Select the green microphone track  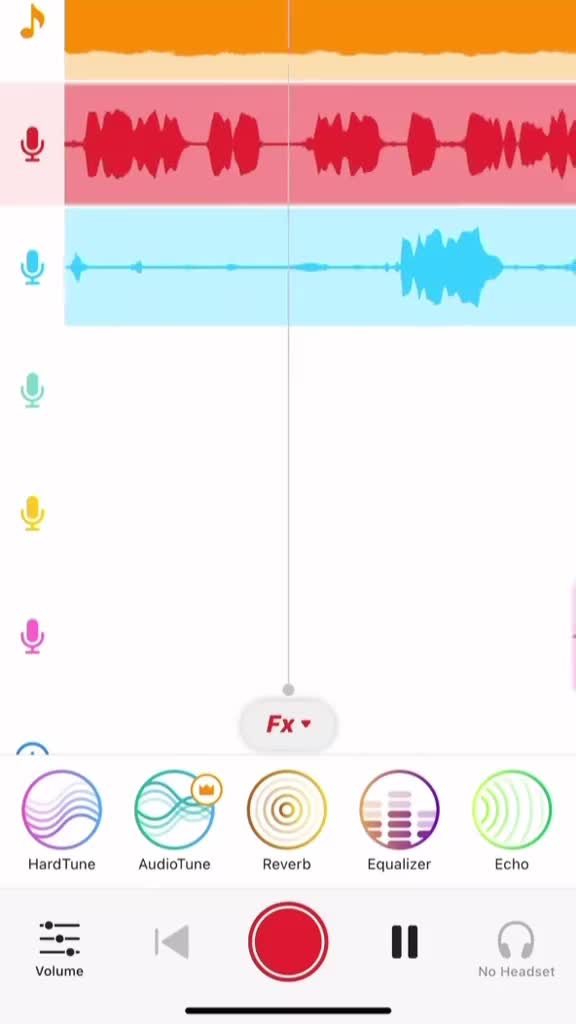click(32, 390)
